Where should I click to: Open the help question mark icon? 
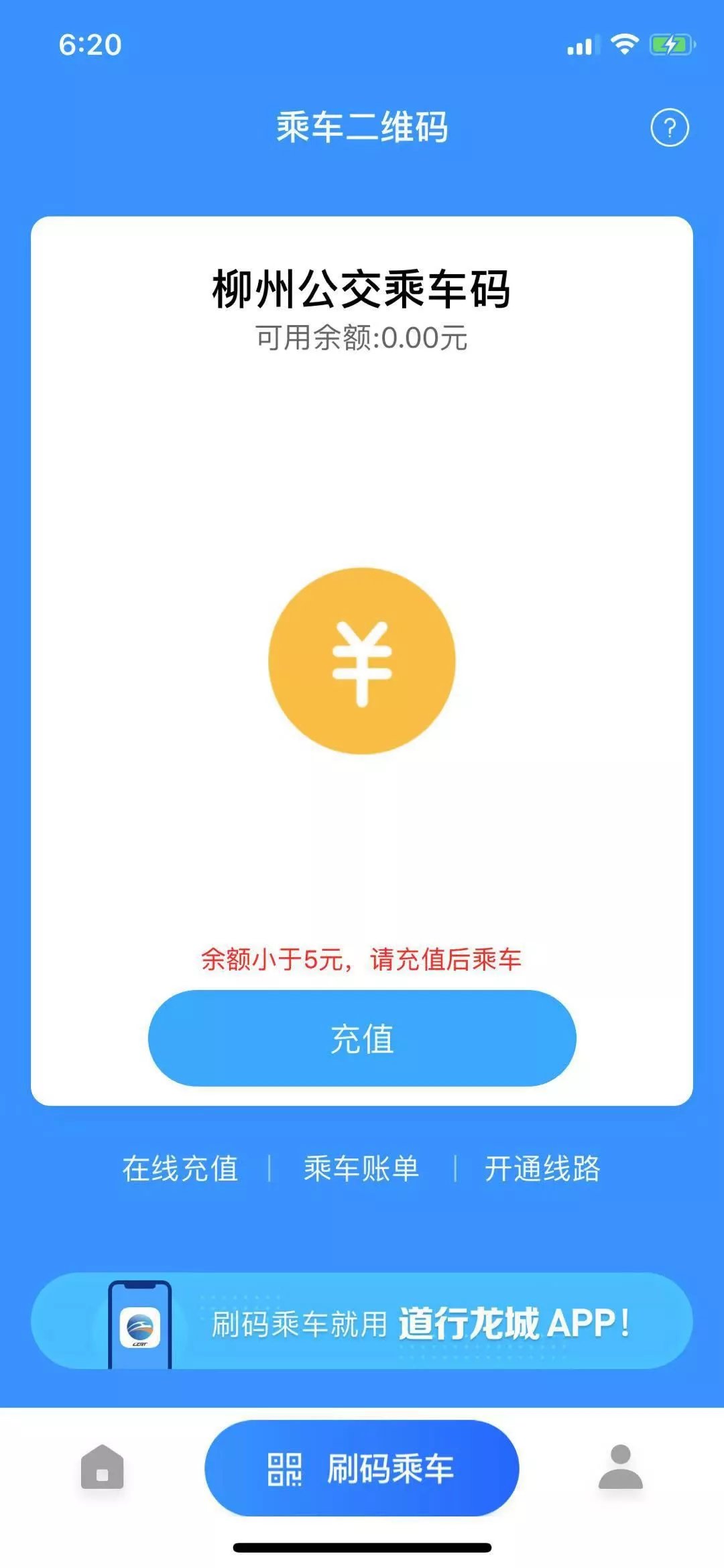[669, 127]
